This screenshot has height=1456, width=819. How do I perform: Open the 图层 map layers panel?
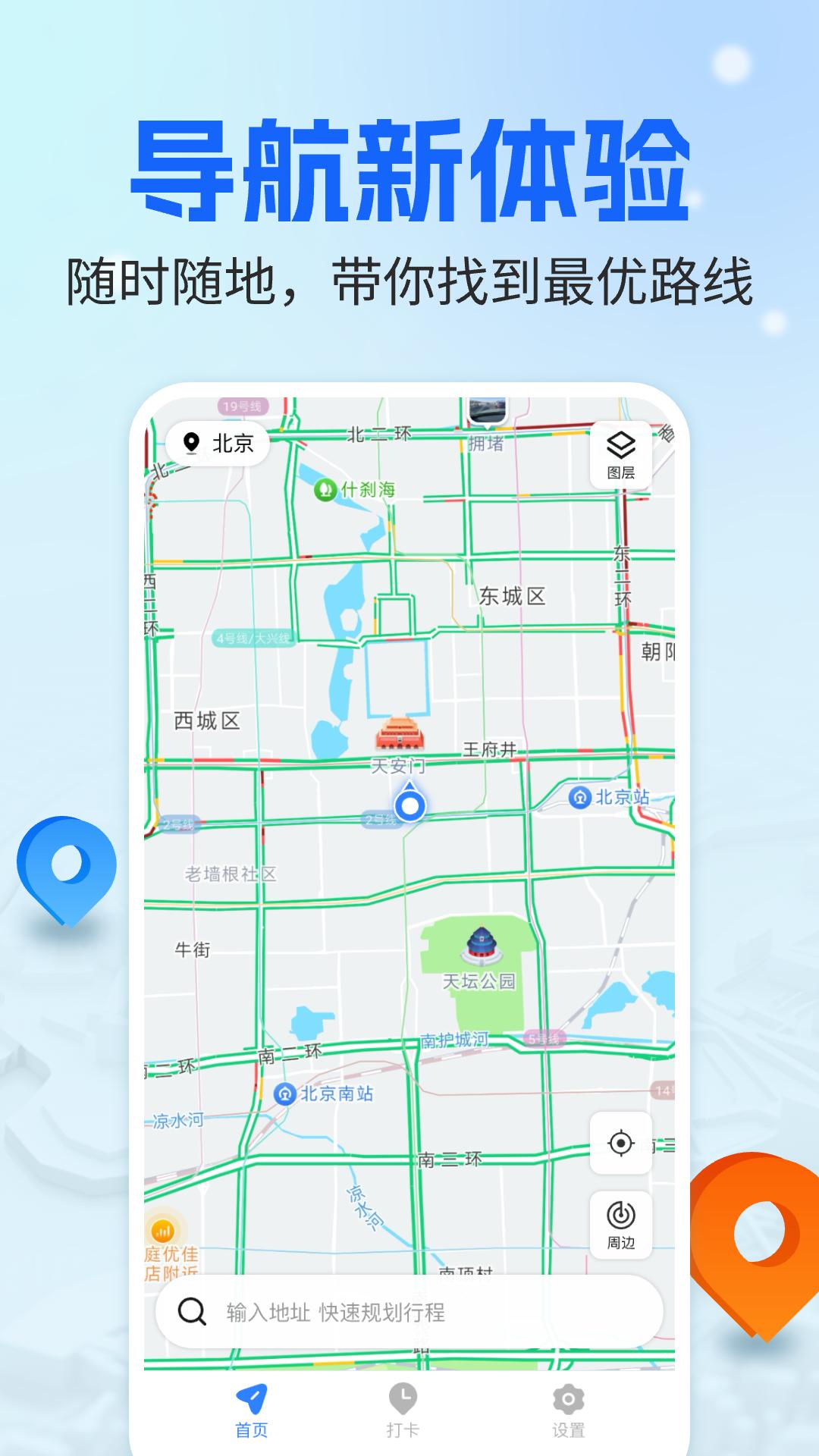tap(620, 453)
